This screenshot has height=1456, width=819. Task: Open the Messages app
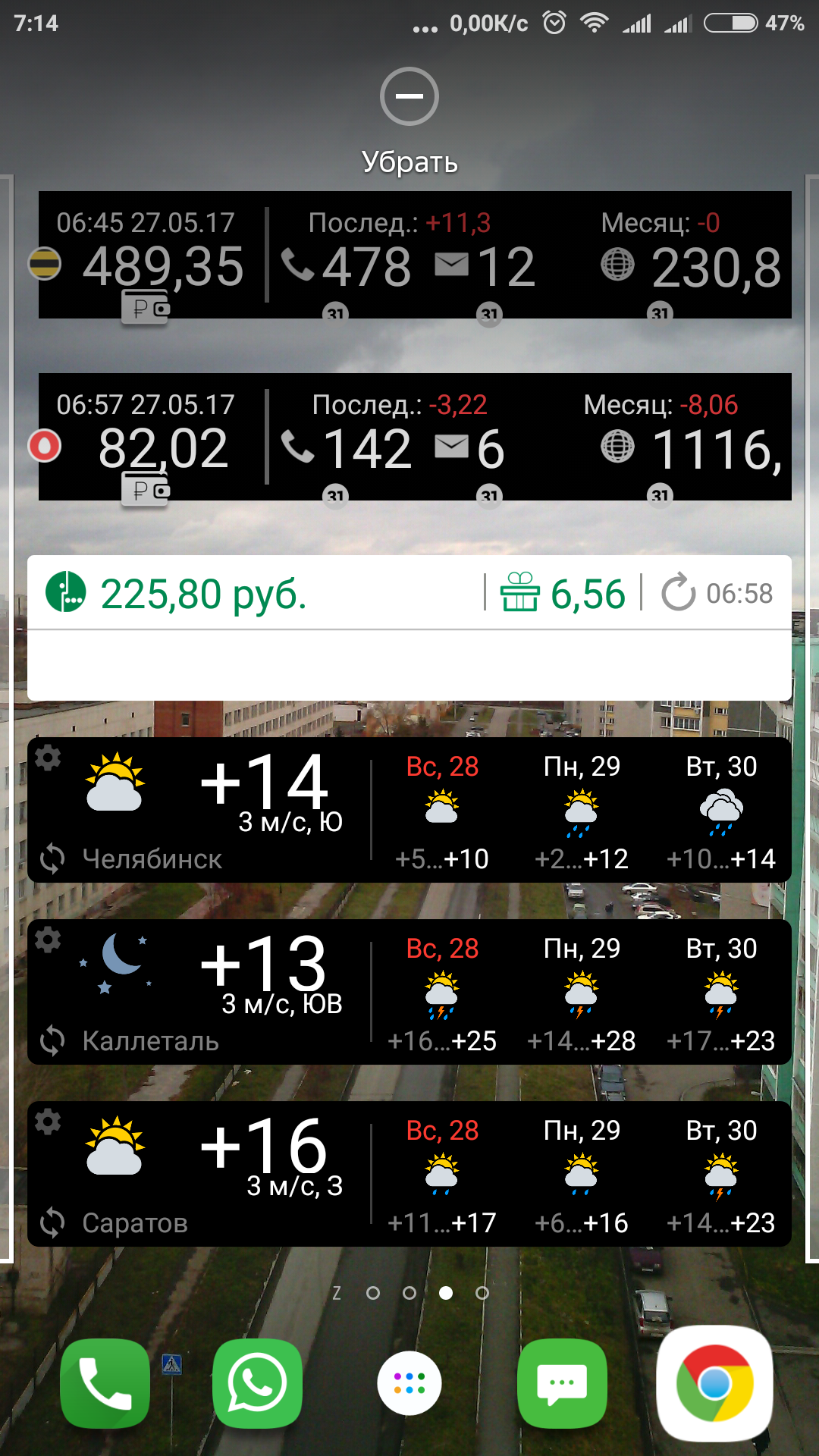[562, 1383]
